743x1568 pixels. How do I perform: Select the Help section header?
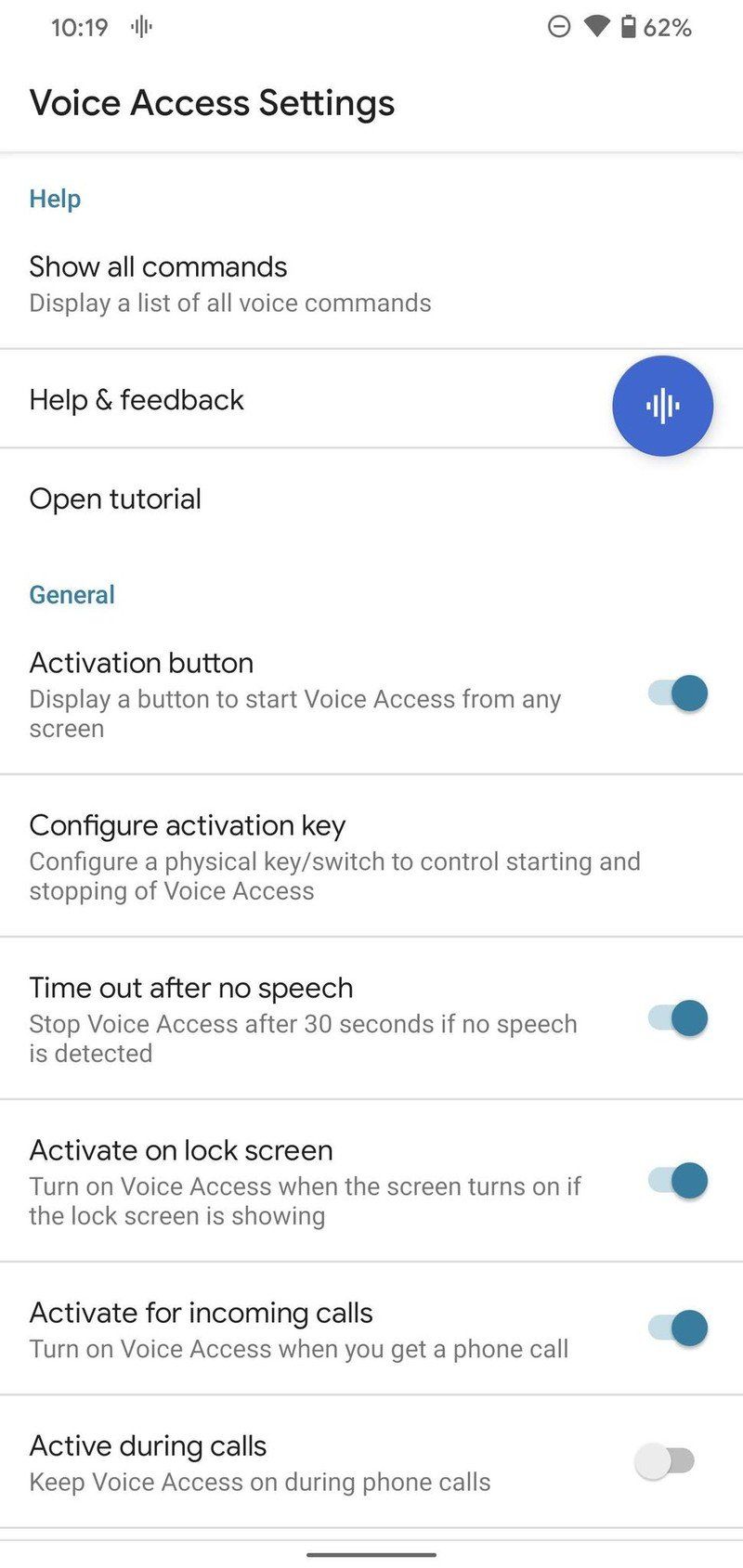click(54, 198)
